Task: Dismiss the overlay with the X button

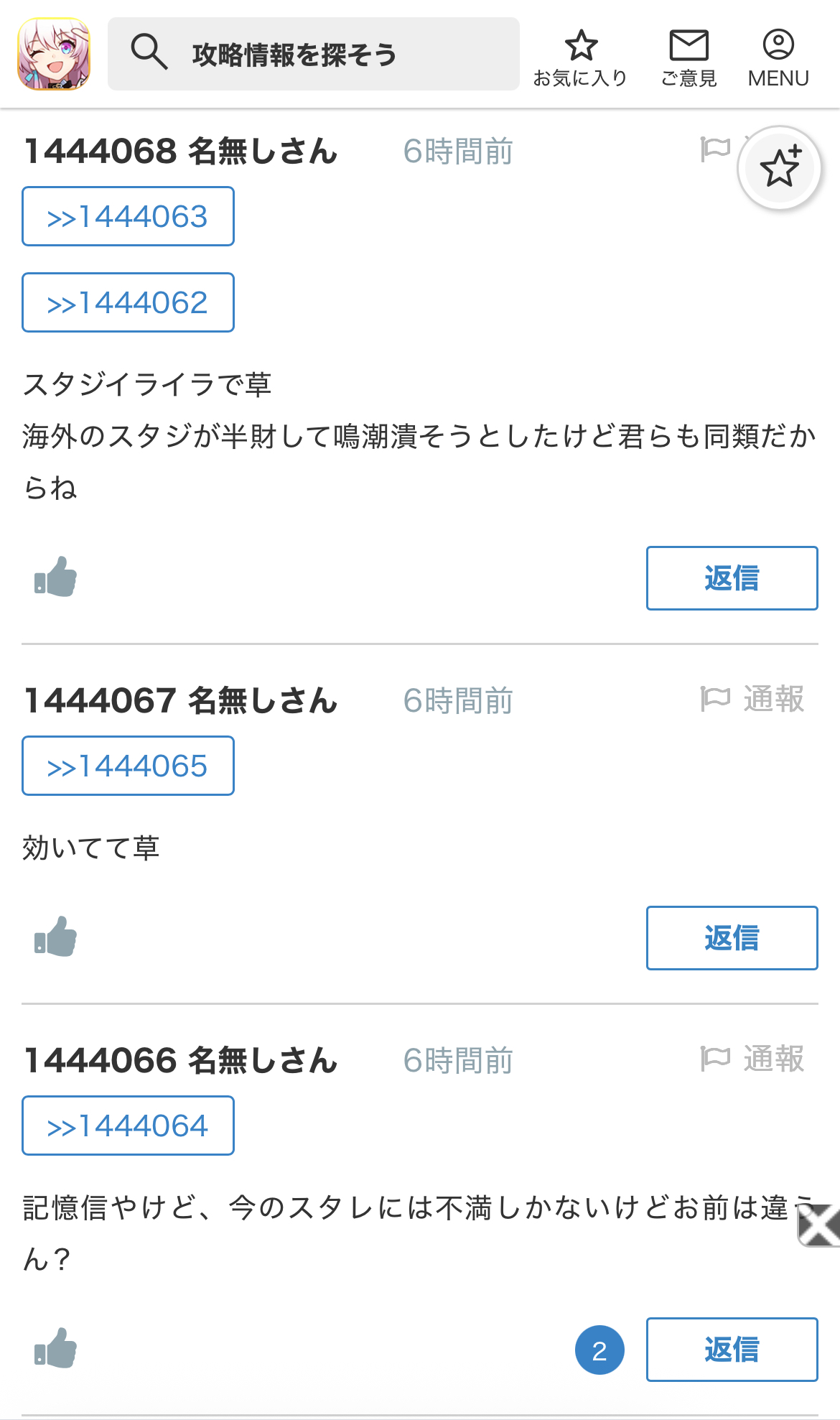Action: pyautogui.click(x=819, y=1225)
